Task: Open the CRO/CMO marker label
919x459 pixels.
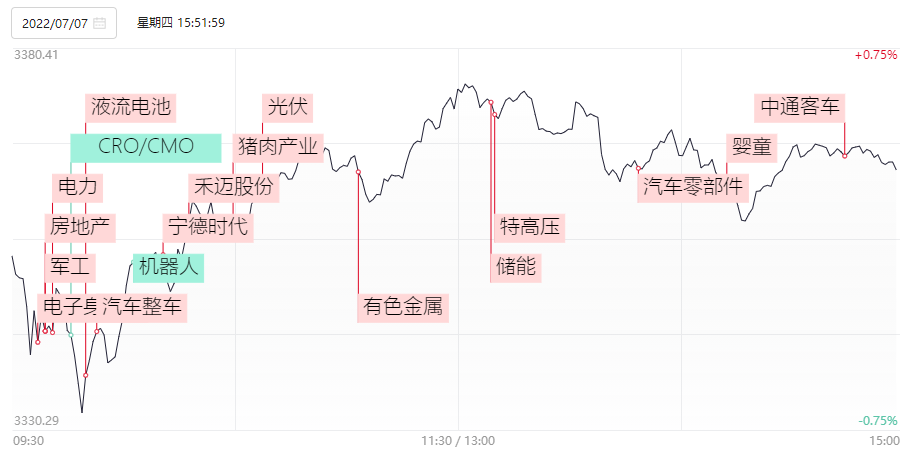Action: click(x=146, y=147)
